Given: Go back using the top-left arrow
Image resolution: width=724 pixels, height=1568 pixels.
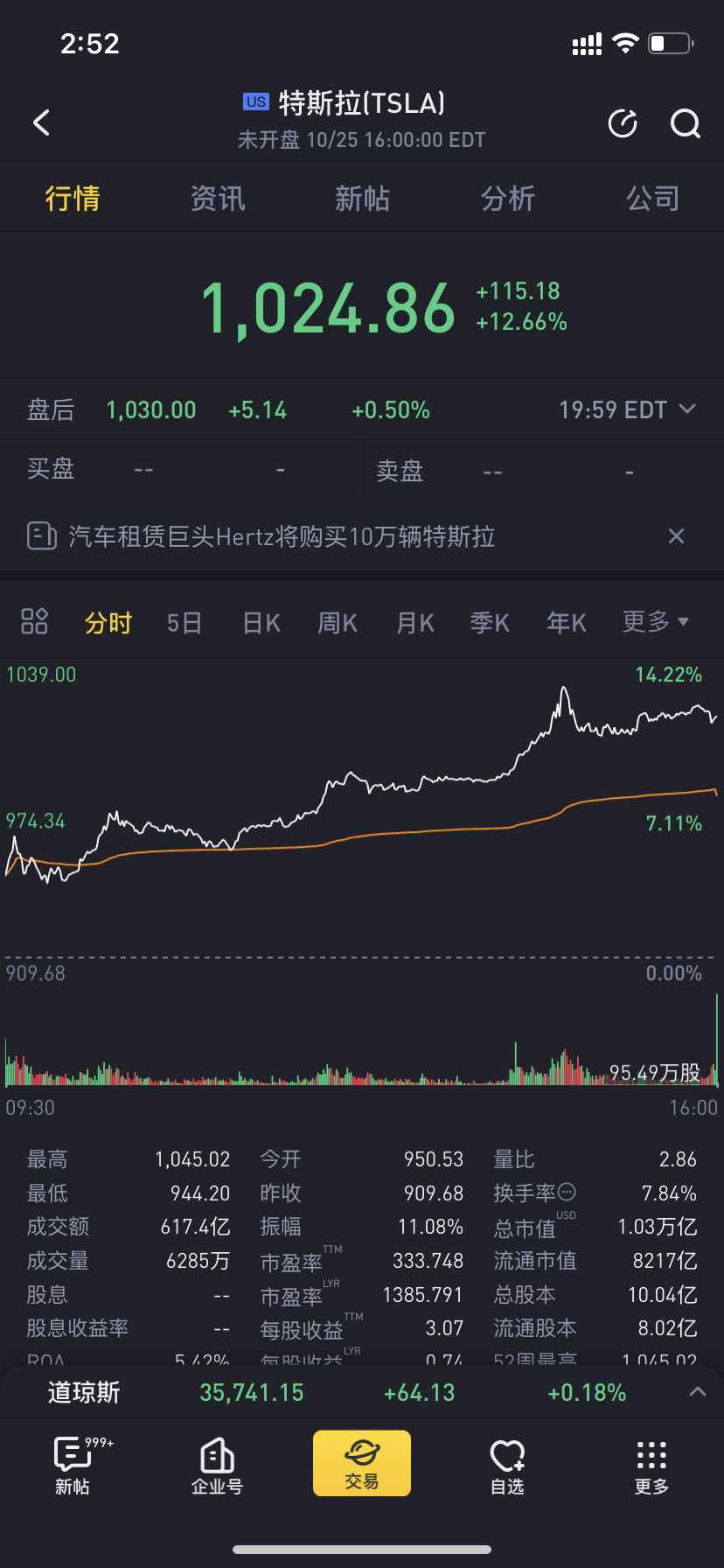Looking at the screenshot, I should (x=41, y=122).
